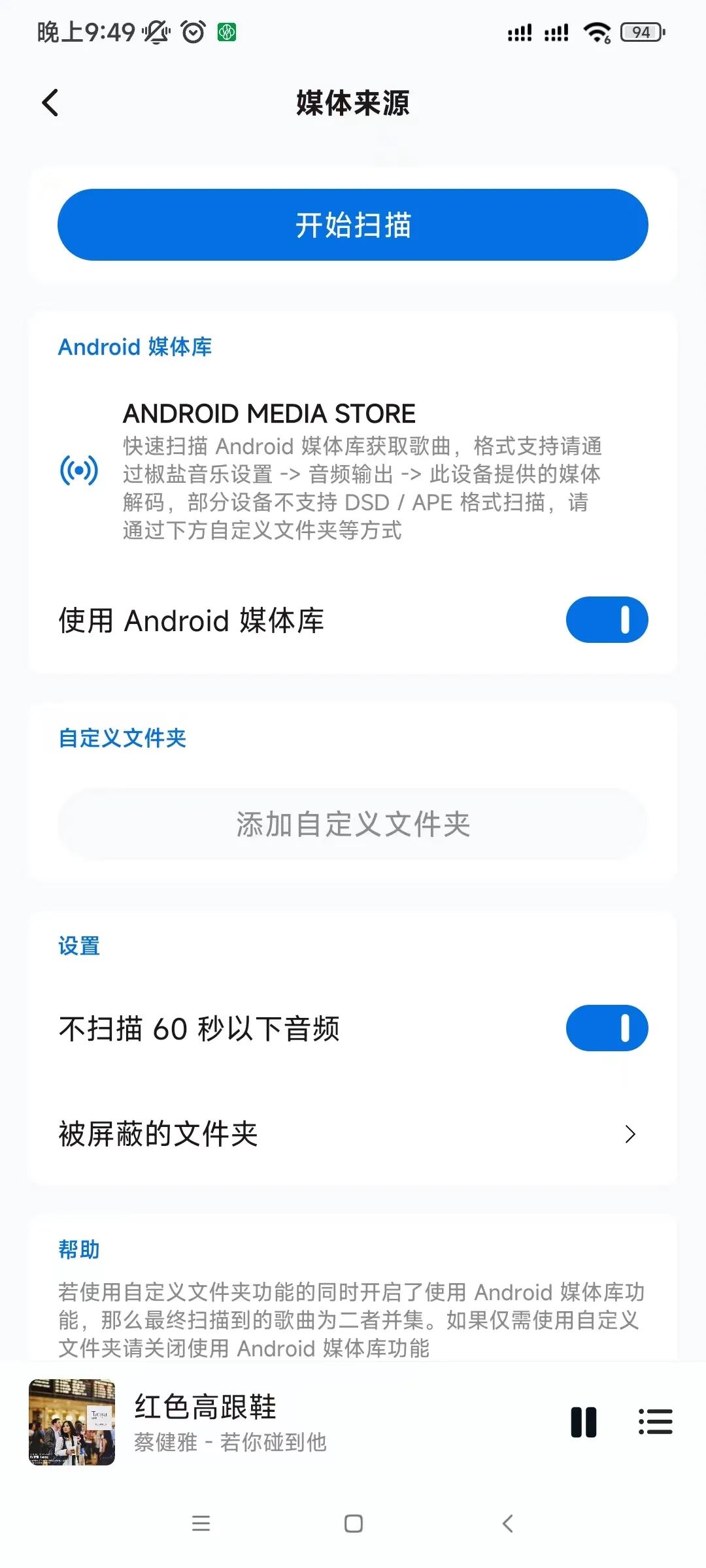Open the playback queue list icon
The width and height of the screenshot is (706, 1568).
pos(655,1422)
